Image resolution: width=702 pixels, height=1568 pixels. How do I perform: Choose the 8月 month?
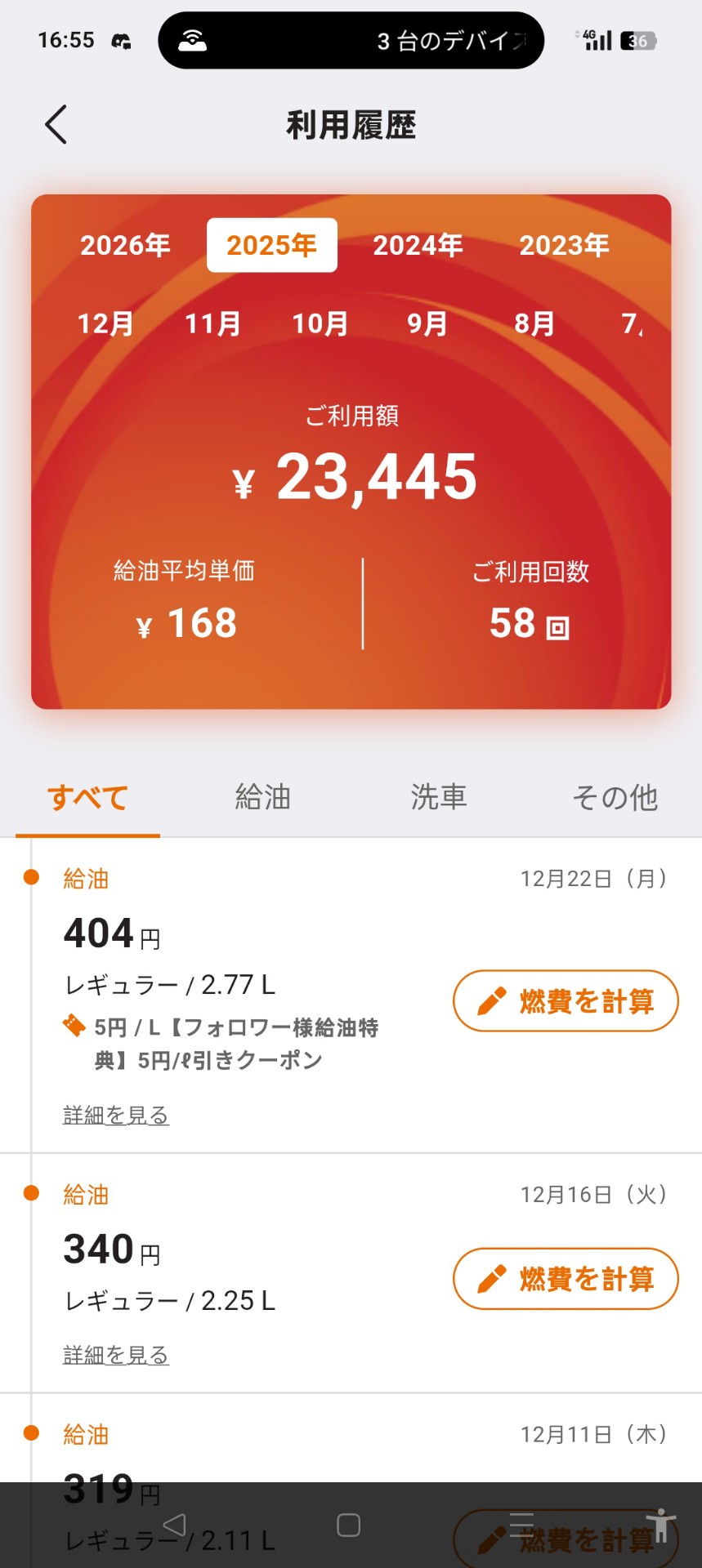(x=534, y=324)
